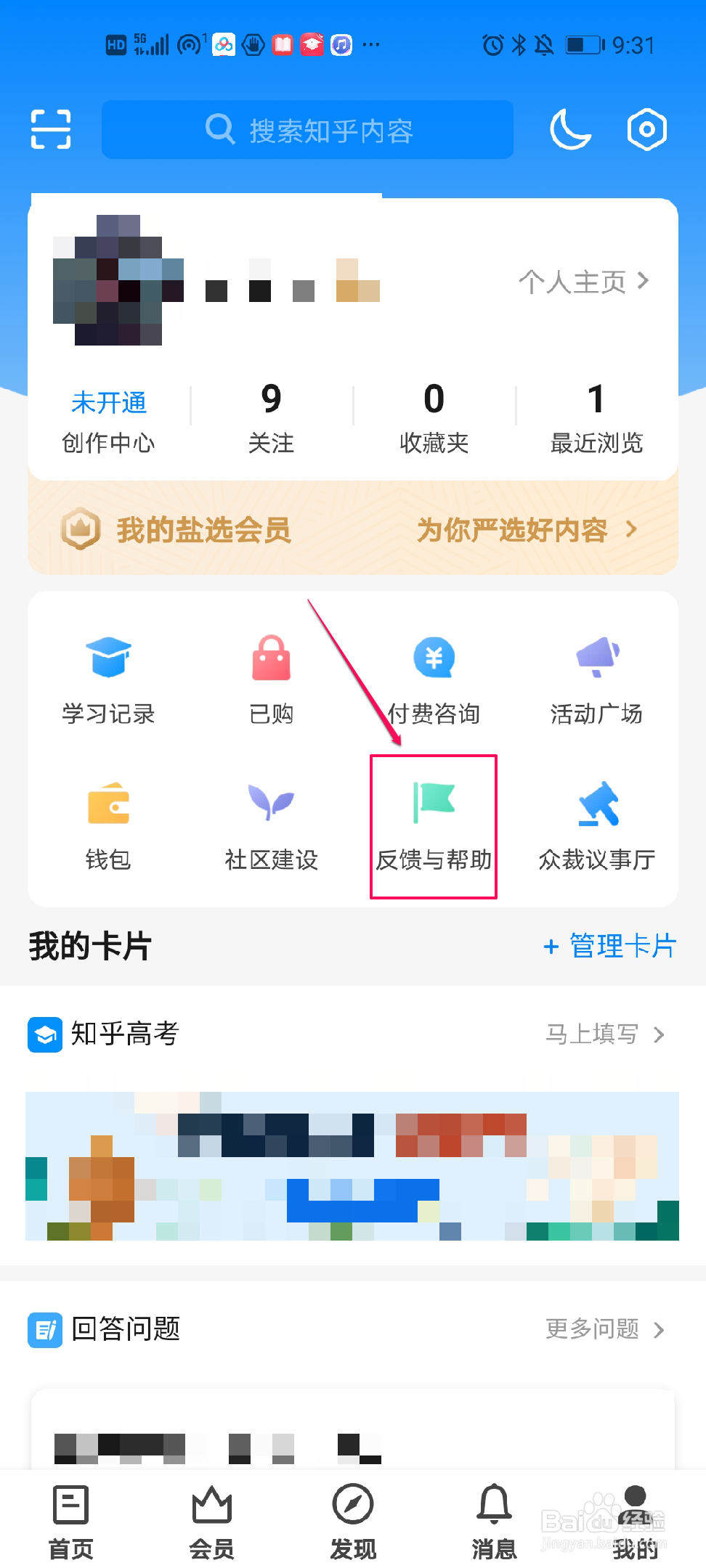Open the 钱包 wallet

point(109,824)
